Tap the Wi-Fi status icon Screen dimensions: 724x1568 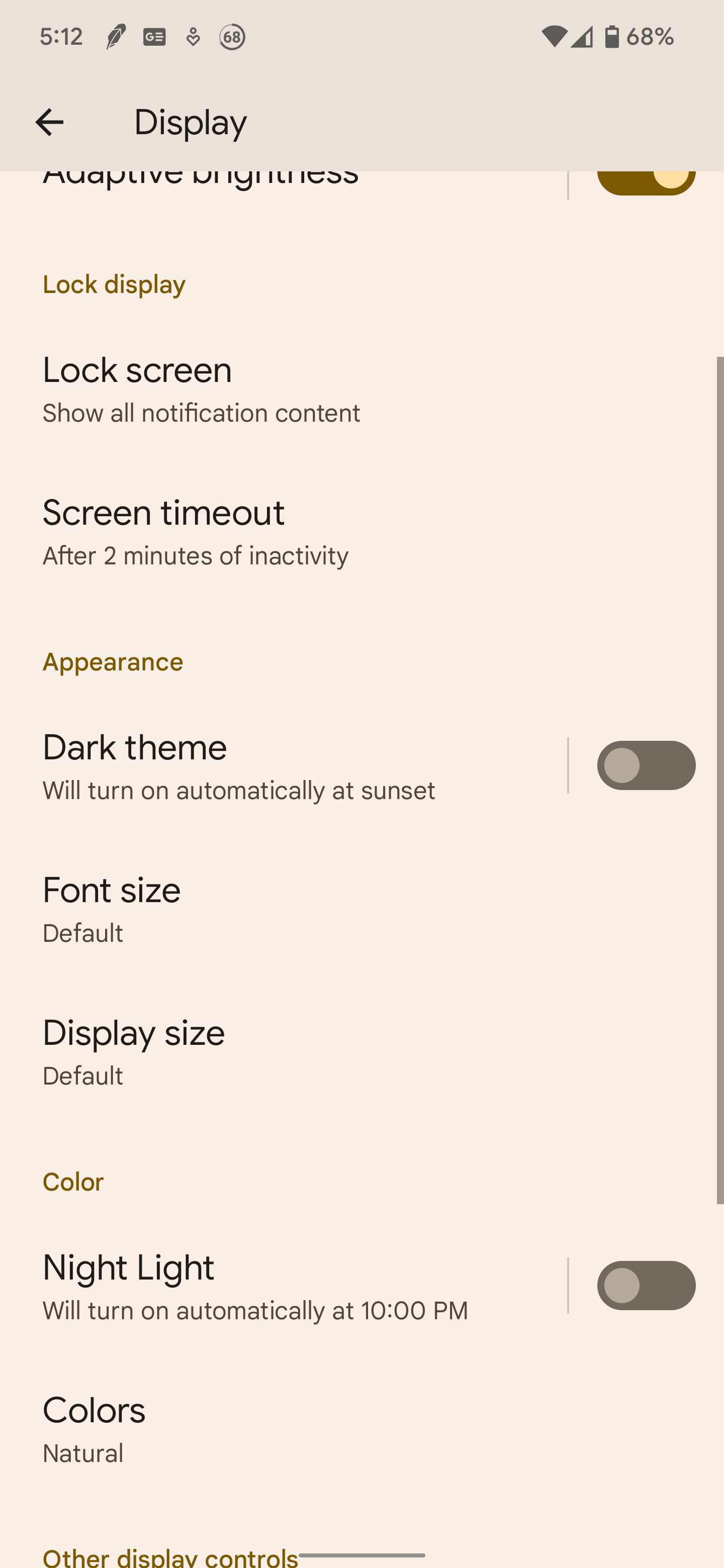(x=555, y=37)
